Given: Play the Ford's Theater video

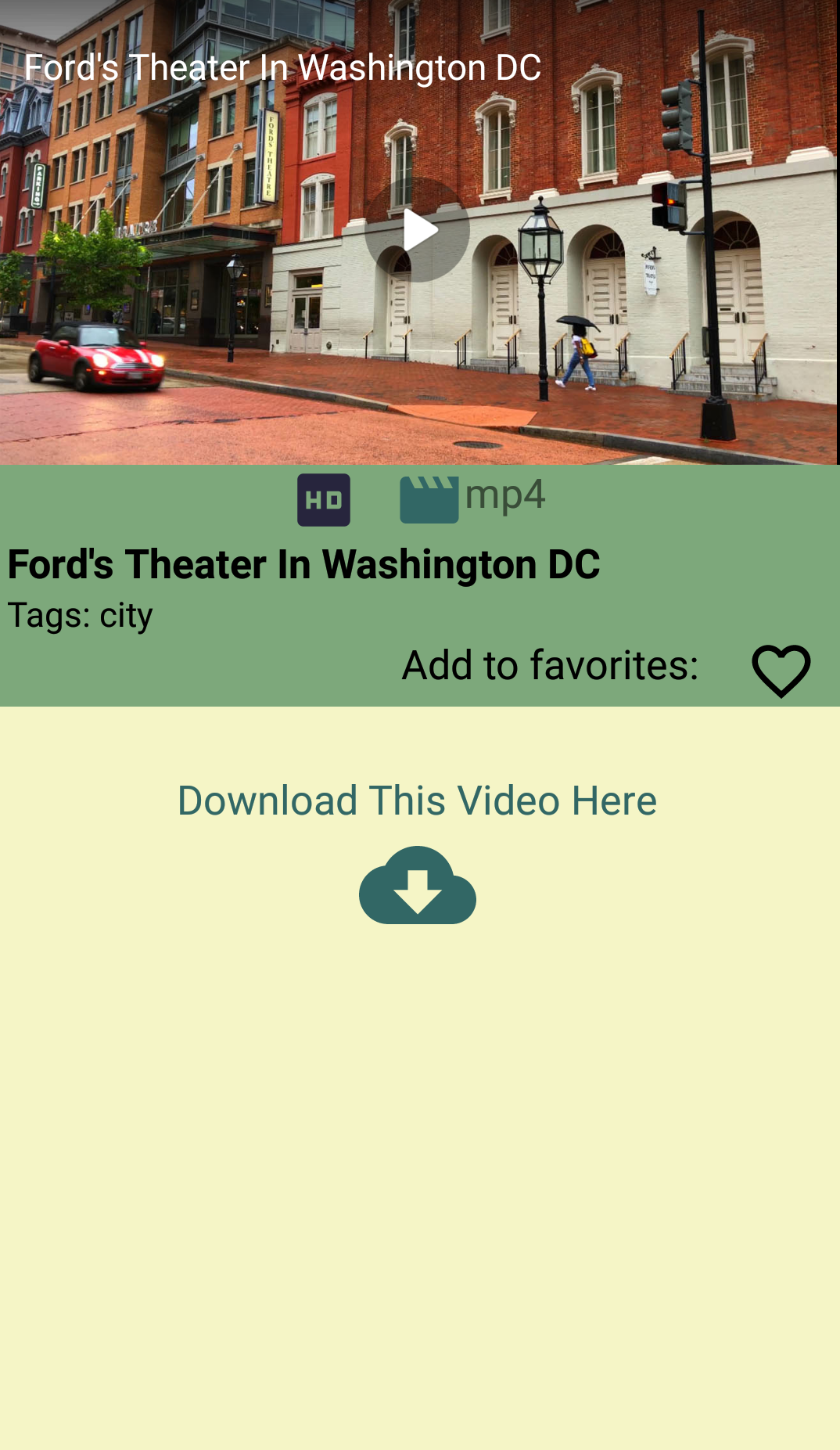Looking at the screenshot, I should click(418, 231).
